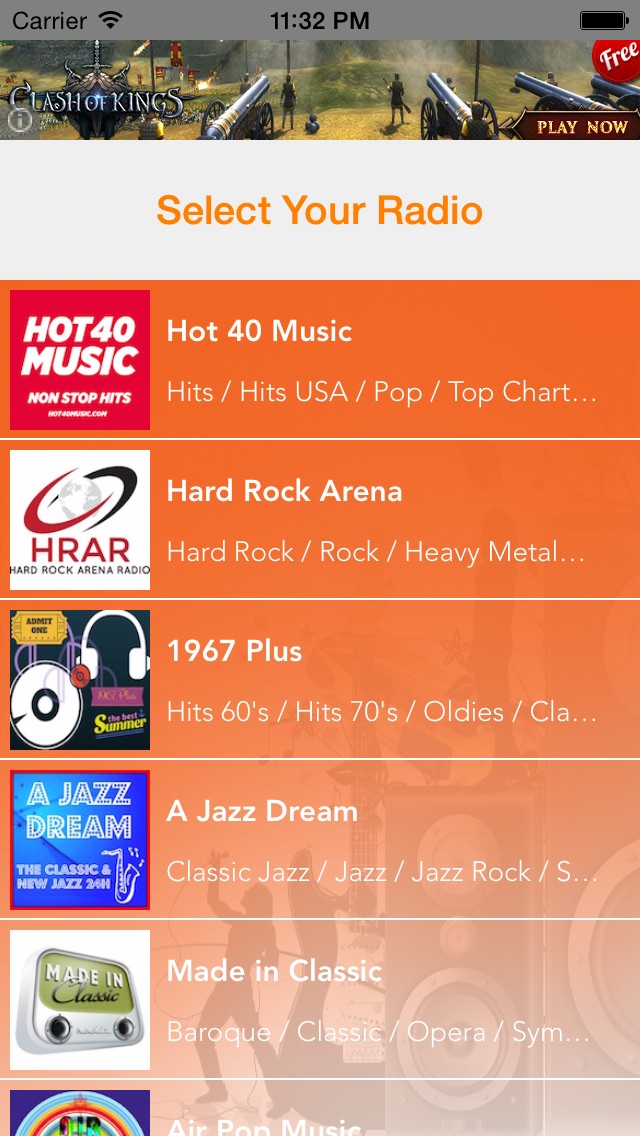Select the Air Pop Music station
Viewport: 640px width, 1136px height.
320,1108
